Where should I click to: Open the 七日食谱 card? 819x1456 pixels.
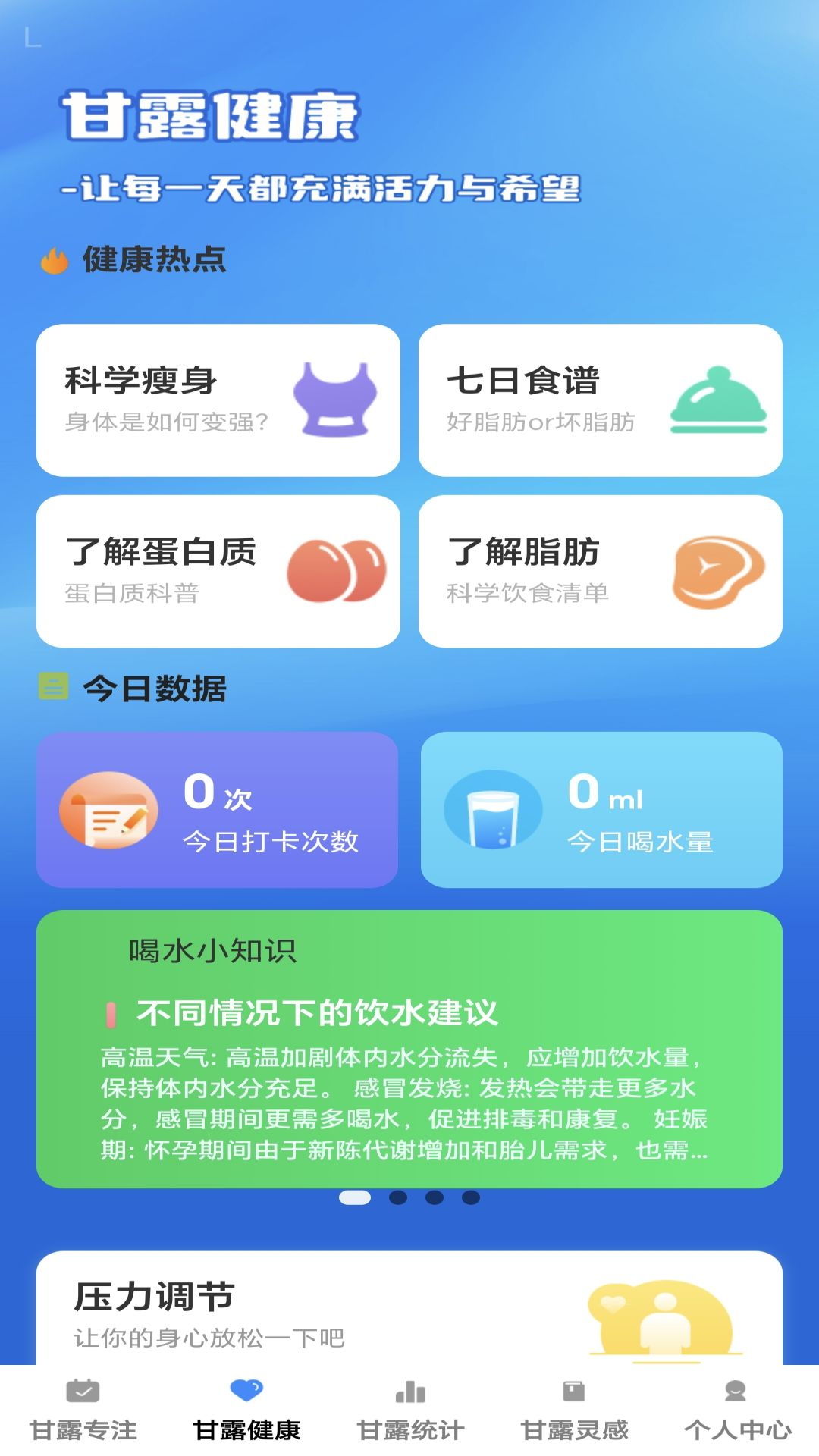[x=600, y=400]
